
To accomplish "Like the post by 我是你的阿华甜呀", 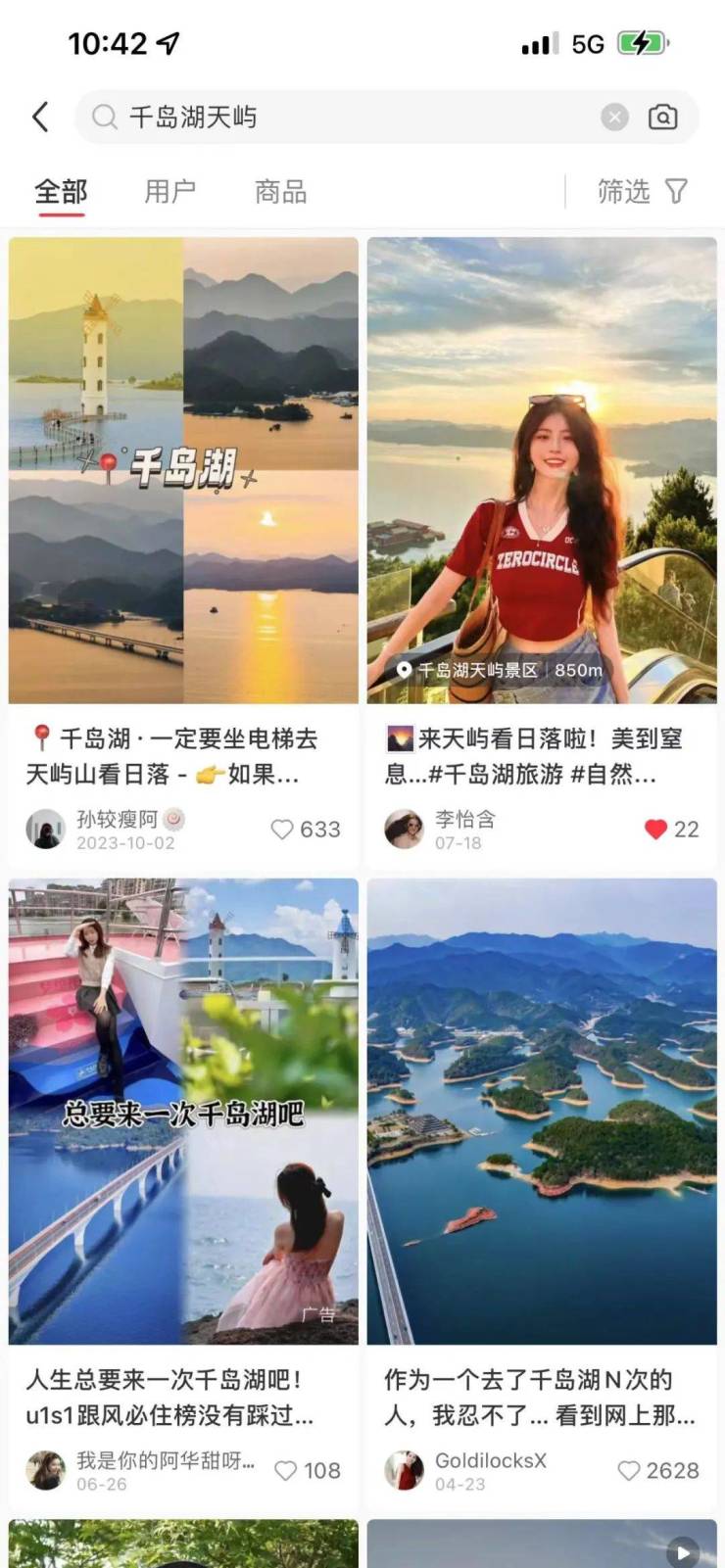I will (x=285, y=1471).
